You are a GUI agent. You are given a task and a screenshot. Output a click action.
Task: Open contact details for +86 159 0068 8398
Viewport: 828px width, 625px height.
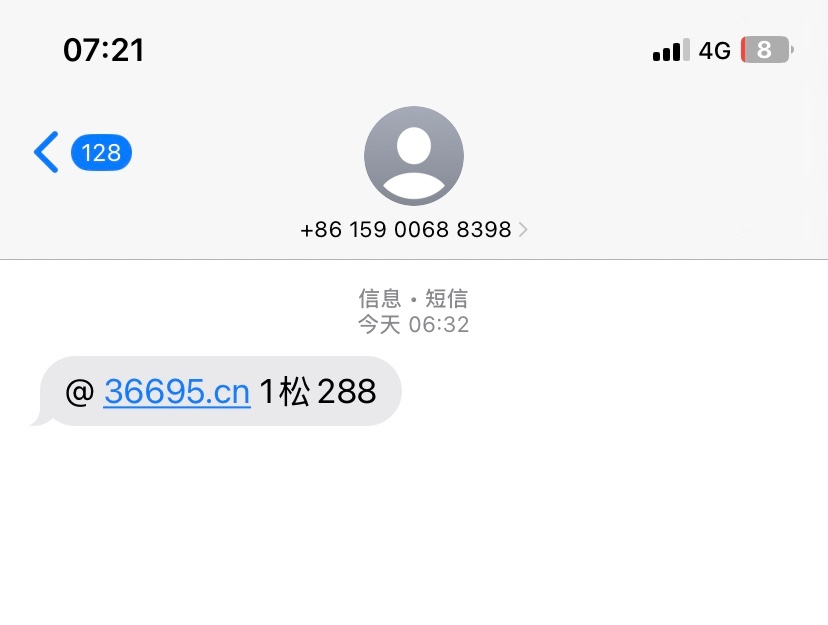(413, 229)
